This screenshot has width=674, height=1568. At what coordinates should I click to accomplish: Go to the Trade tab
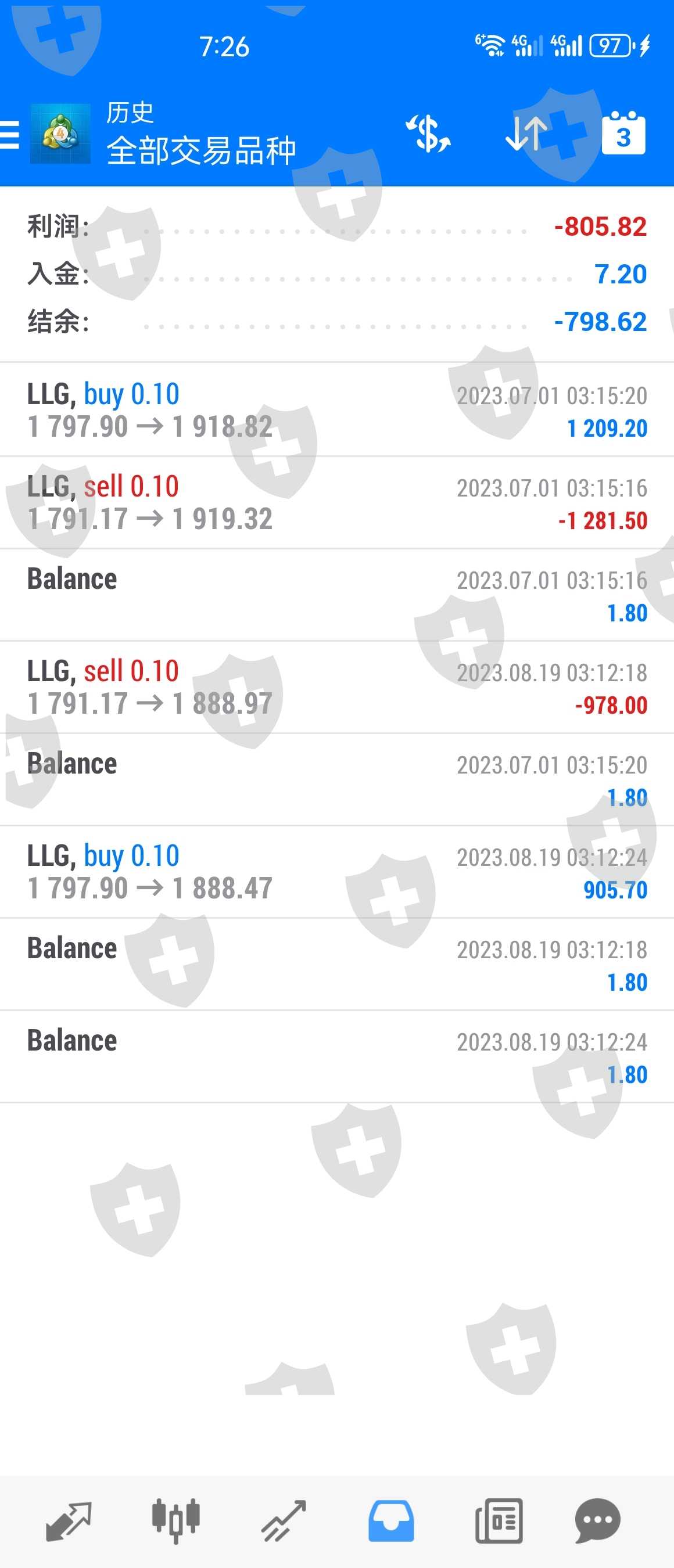click(284, 1520)
